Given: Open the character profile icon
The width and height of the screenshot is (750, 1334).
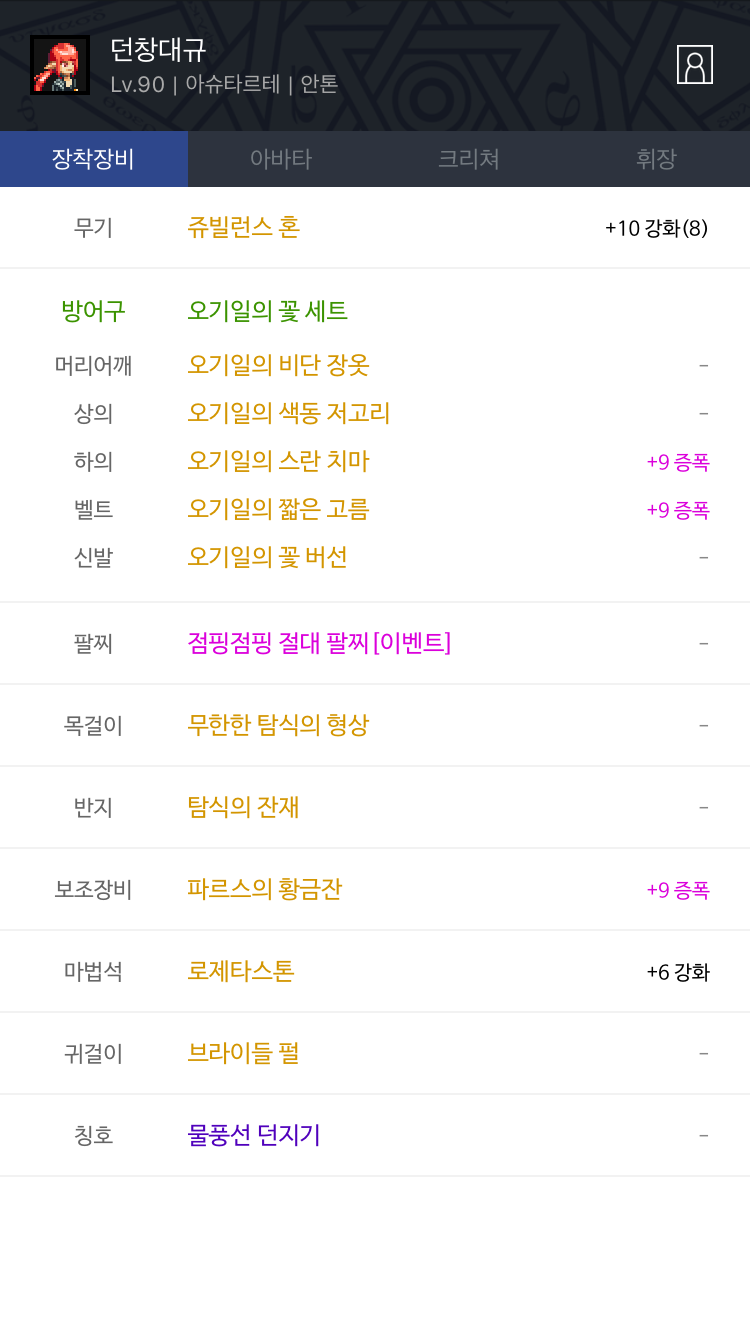Looking at the screenshot, I should [x=694, y=65].
